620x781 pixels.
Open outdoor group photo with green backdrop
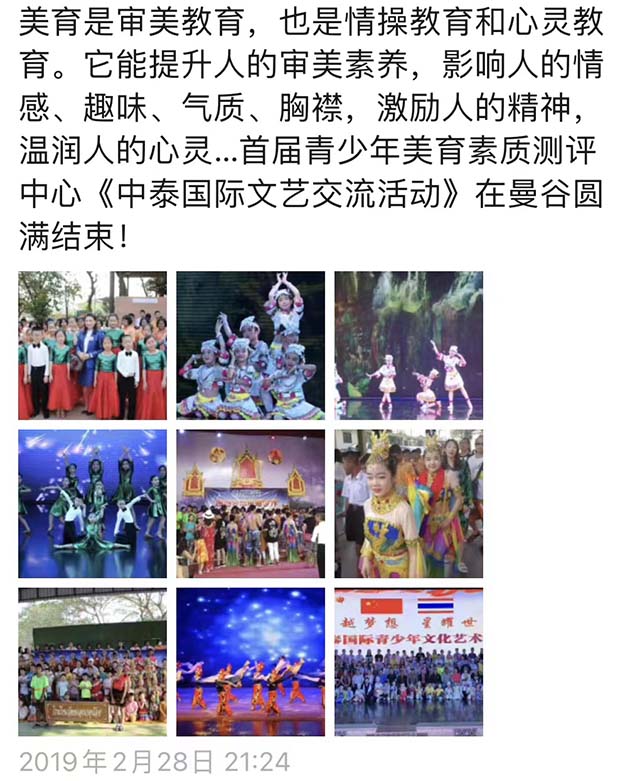pyautogui.click(x=92, y=662)
